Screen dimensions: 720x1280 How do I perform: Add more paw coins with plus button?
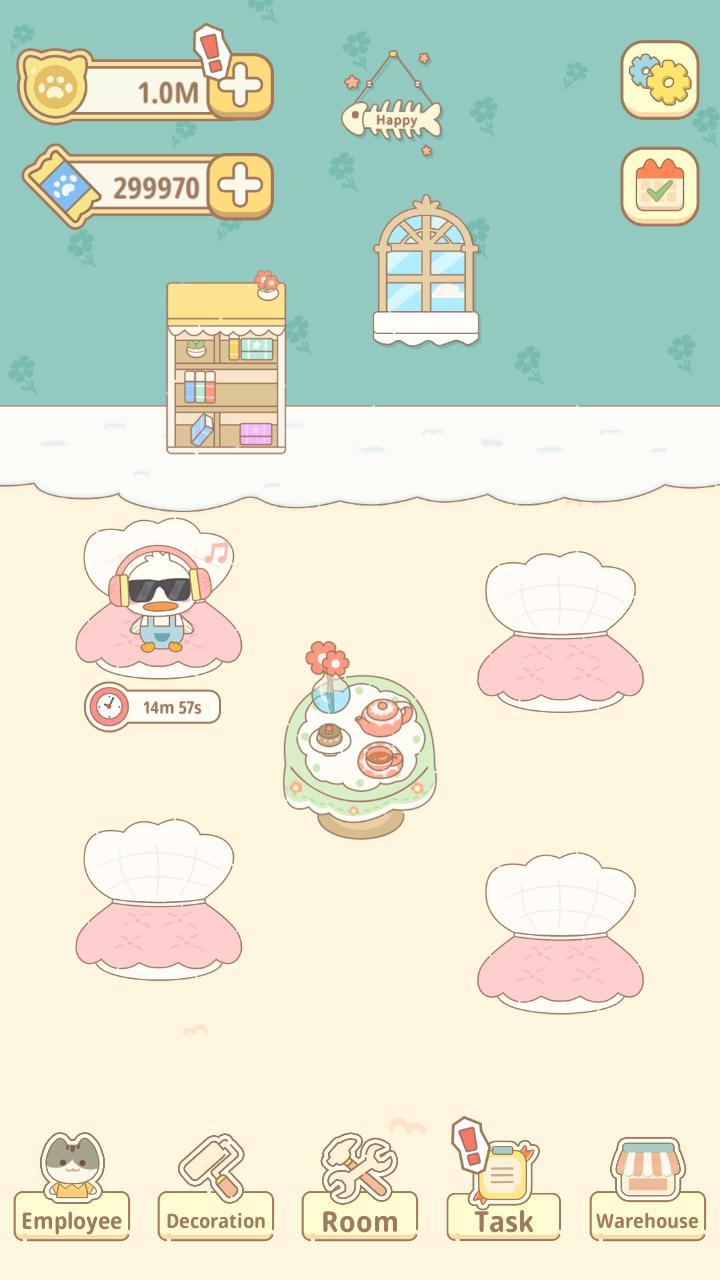[240, 88]
